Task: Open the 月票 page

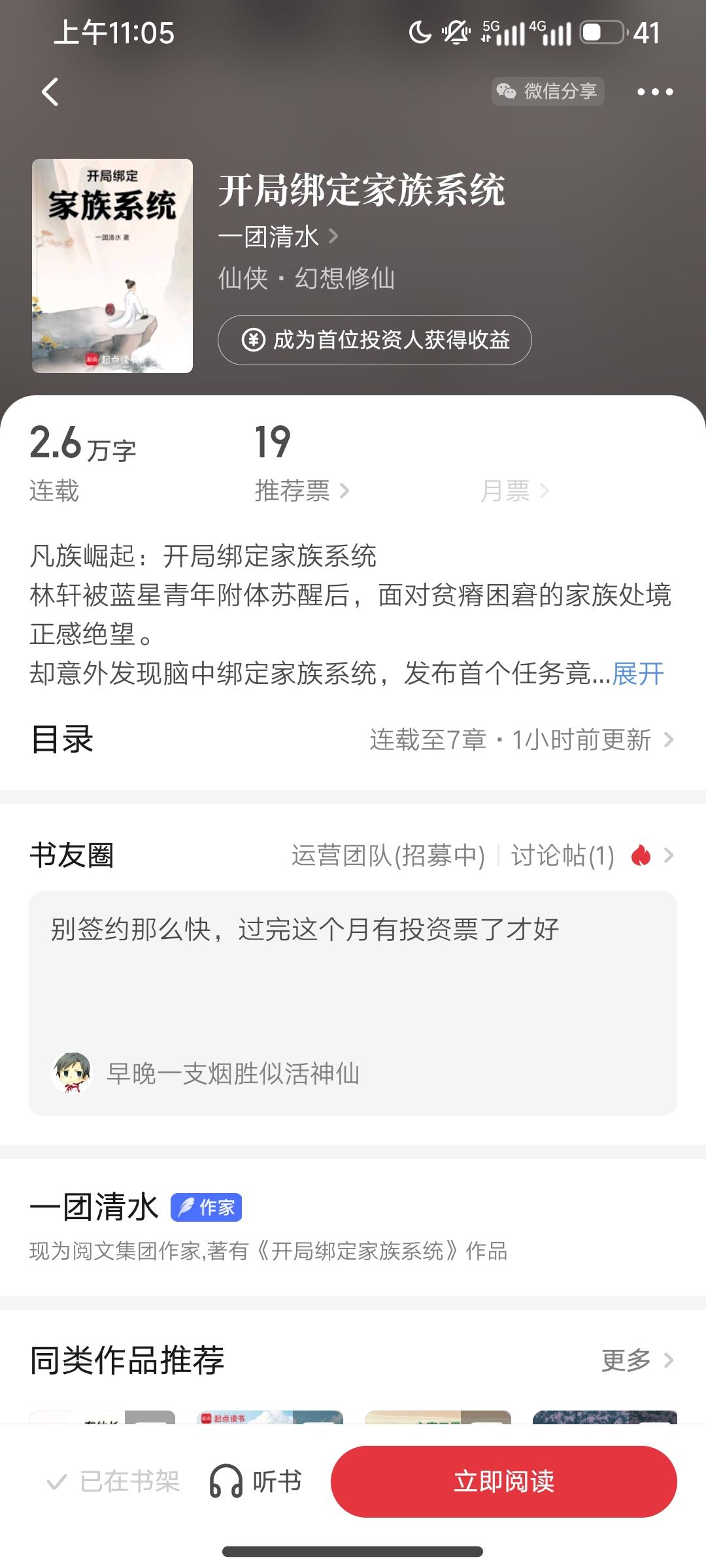Action: tap(515, 491)
